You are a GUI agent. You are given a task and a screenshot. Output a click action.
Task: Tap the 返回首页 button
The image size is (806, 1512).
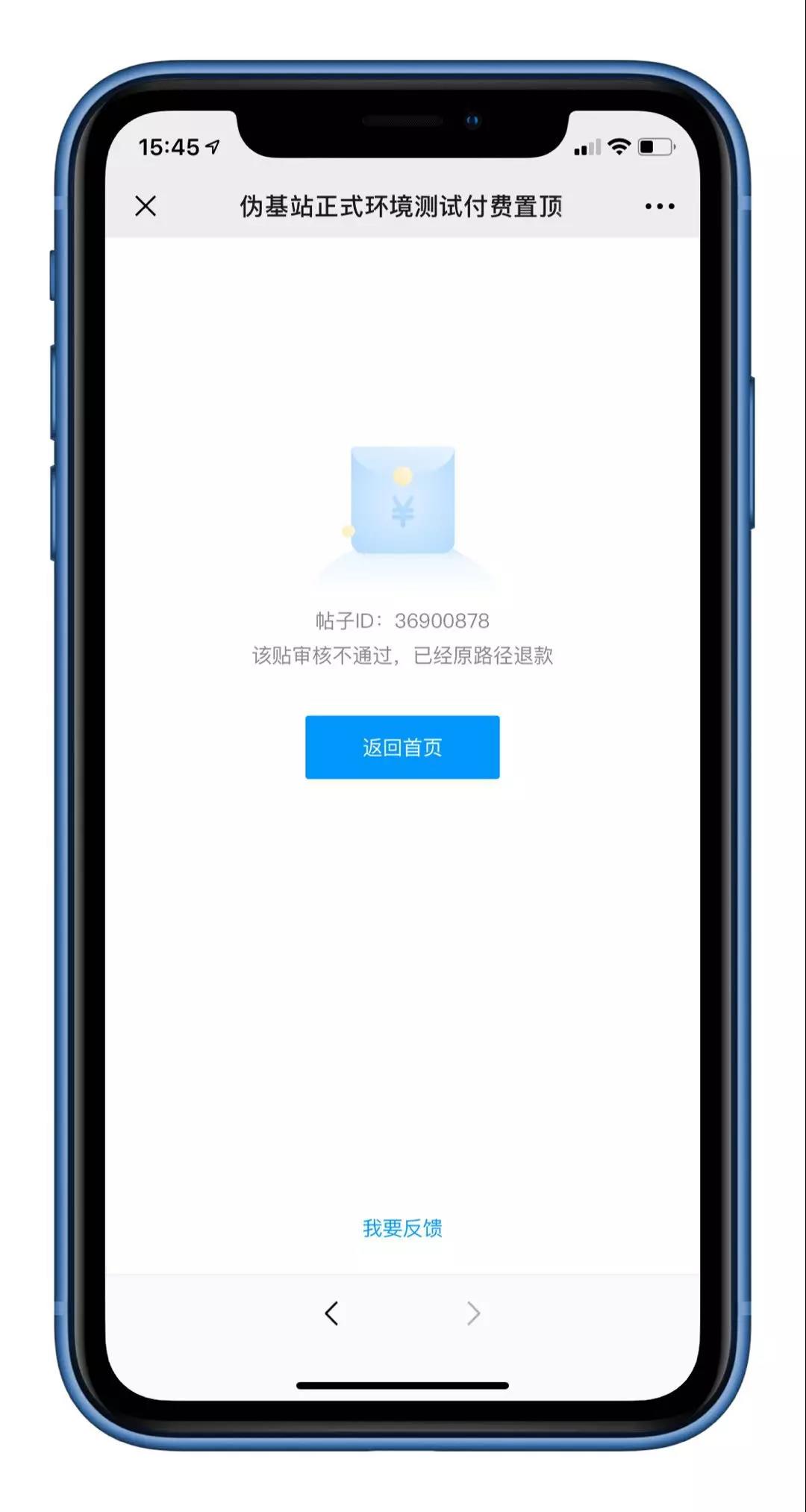[x=402, y=747]
